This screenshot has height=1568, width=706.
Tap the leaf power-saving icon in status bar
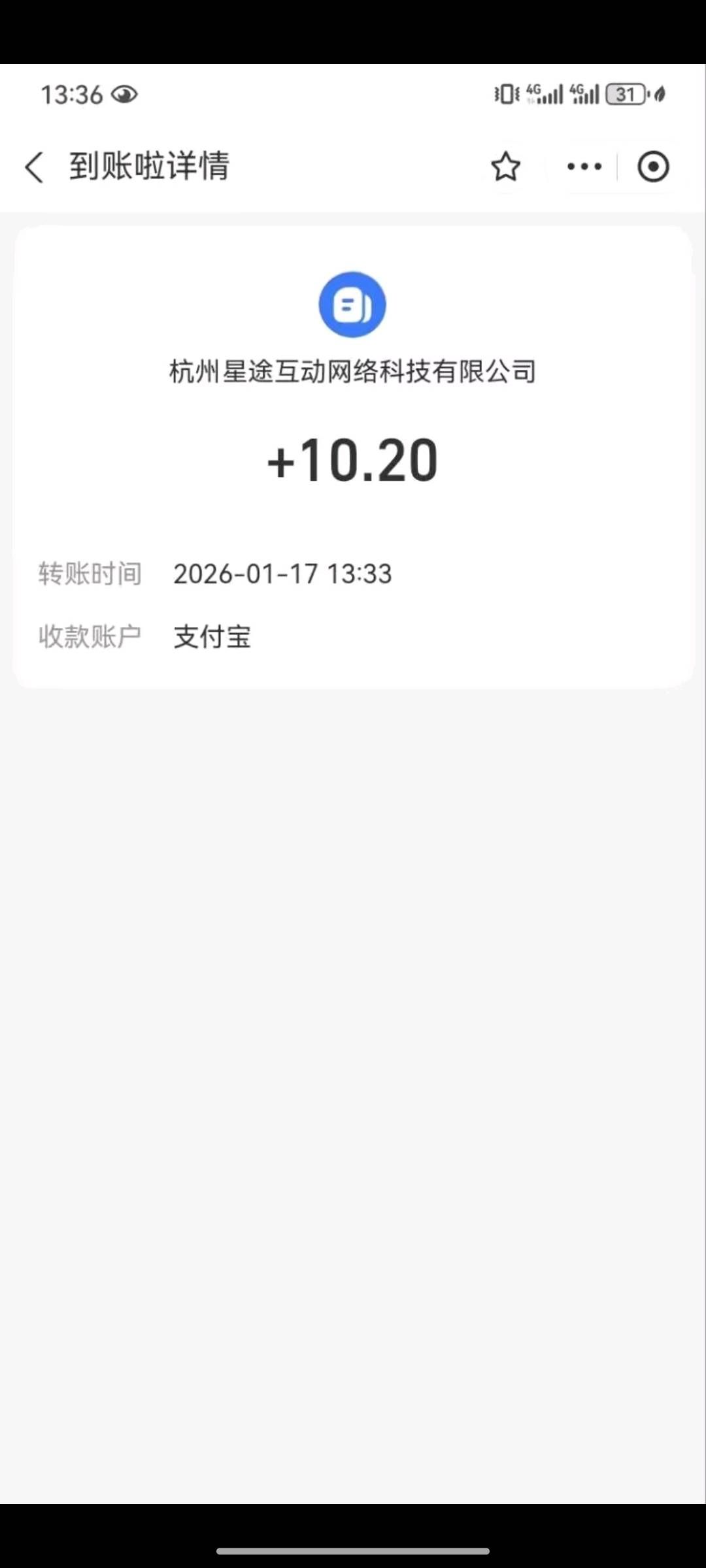pos(659,93)
